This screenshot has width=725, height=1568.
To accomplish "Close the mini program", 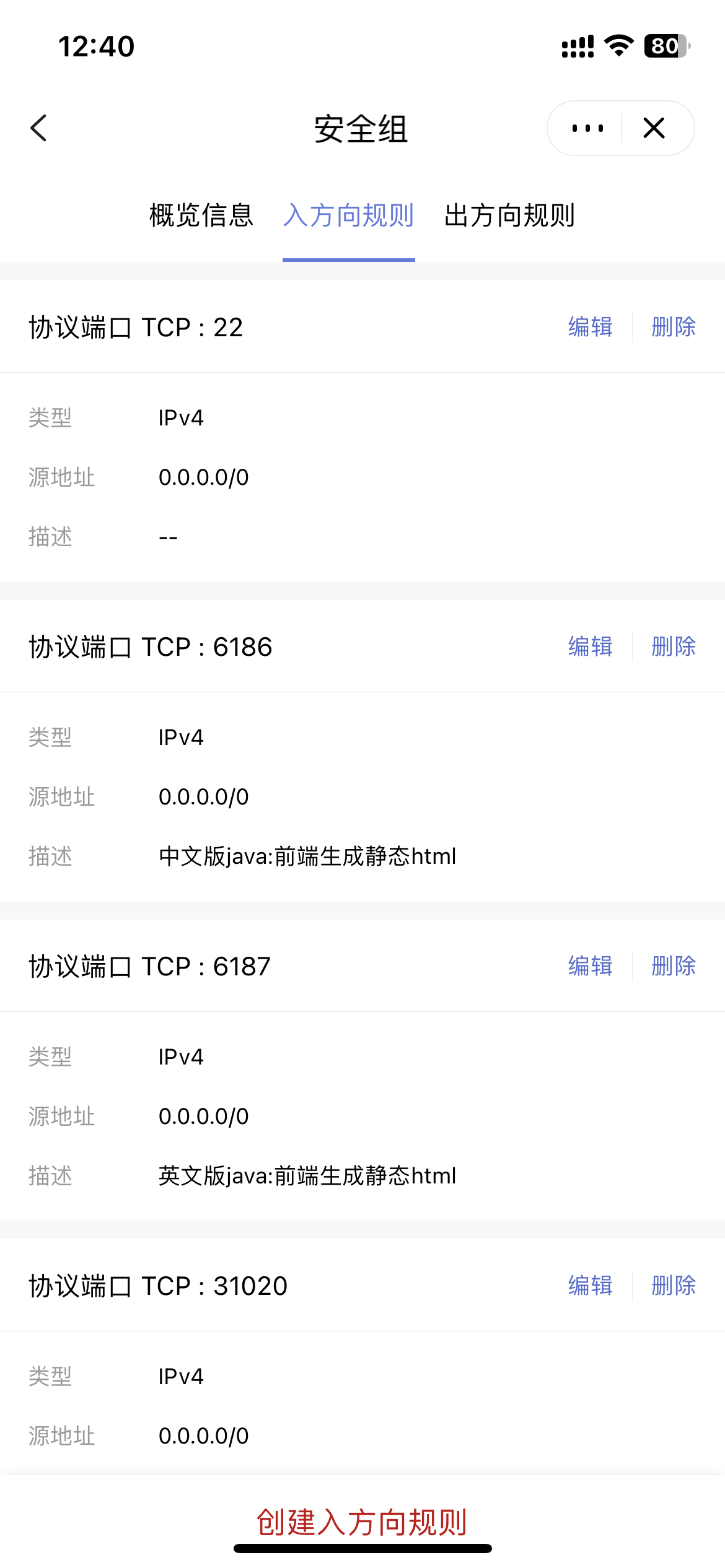I will pyautogui.click(x=654, y=129).
